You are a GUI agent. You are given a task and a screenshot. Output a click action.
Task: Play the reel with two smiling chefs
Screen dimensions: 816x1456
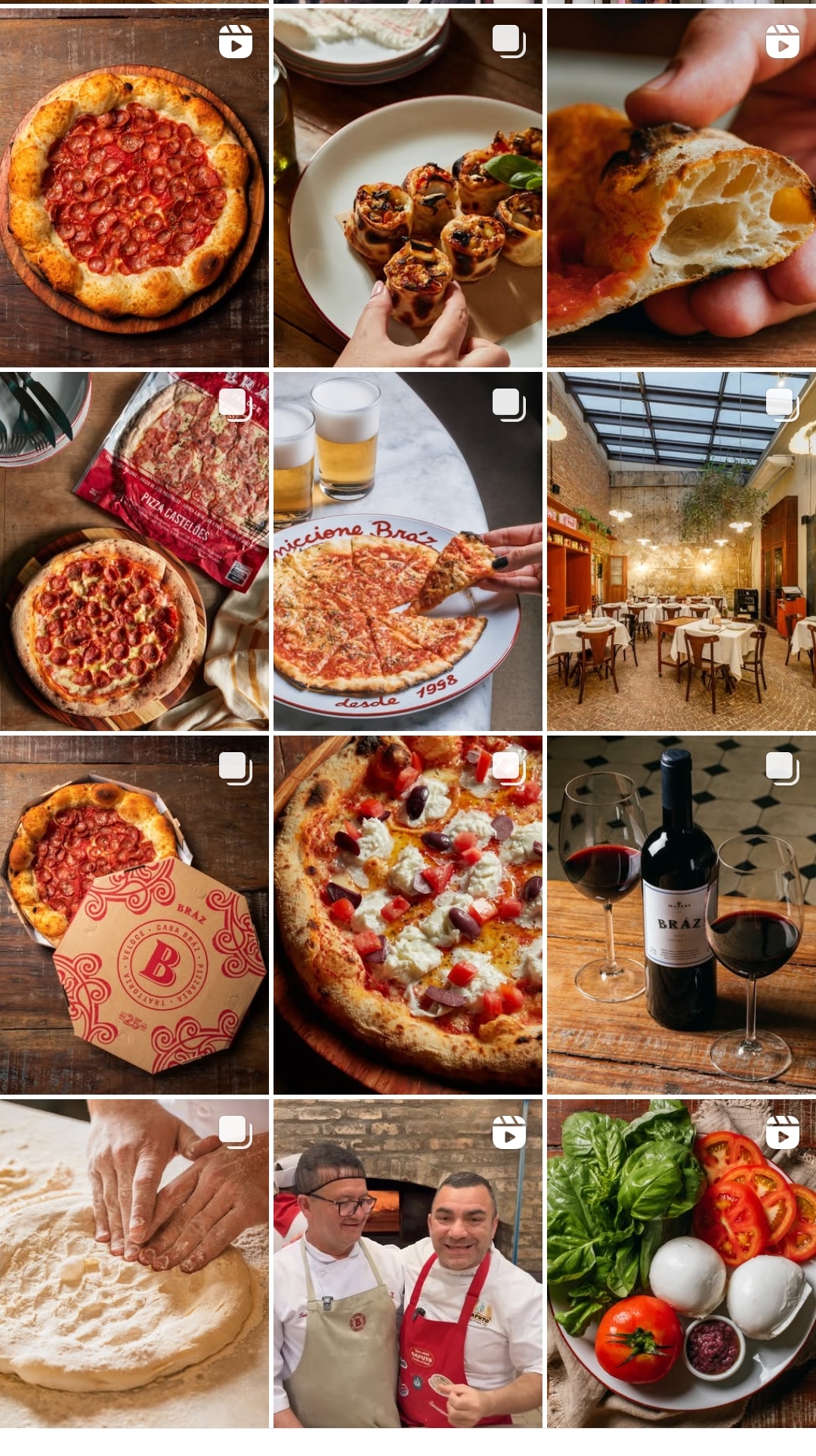[408, 1263]
